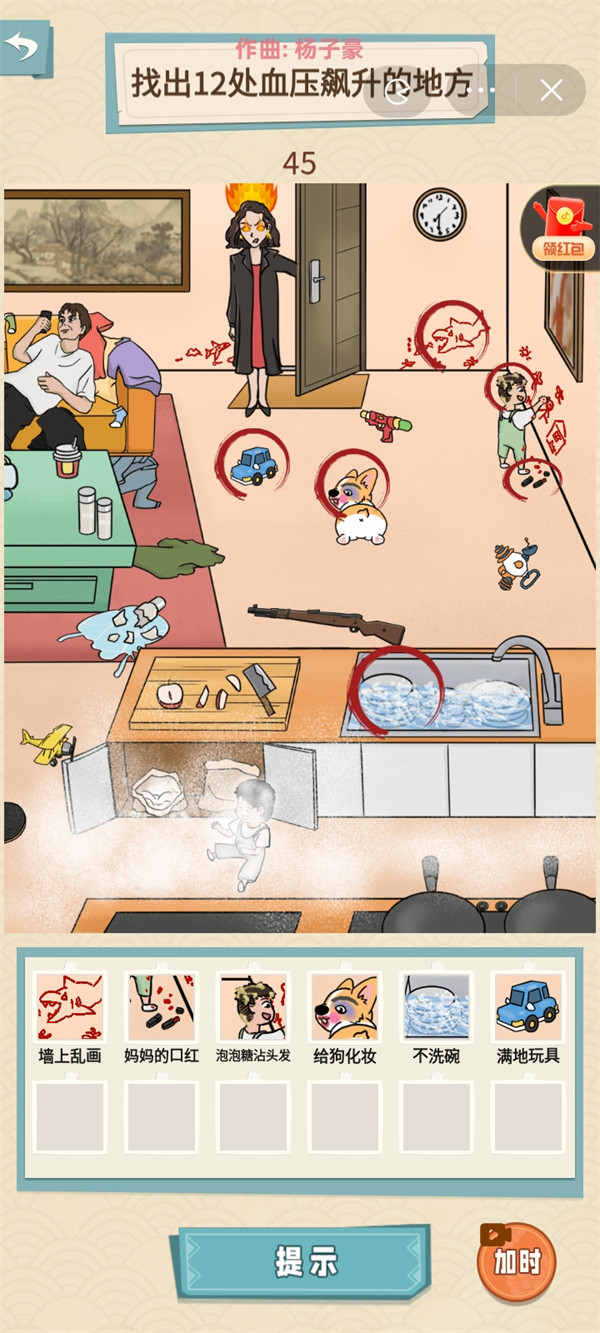Image resolution: width=600 pixels, height=1333 pixels.
Task: Close the mini game with the X
Action: click(551, 91)
